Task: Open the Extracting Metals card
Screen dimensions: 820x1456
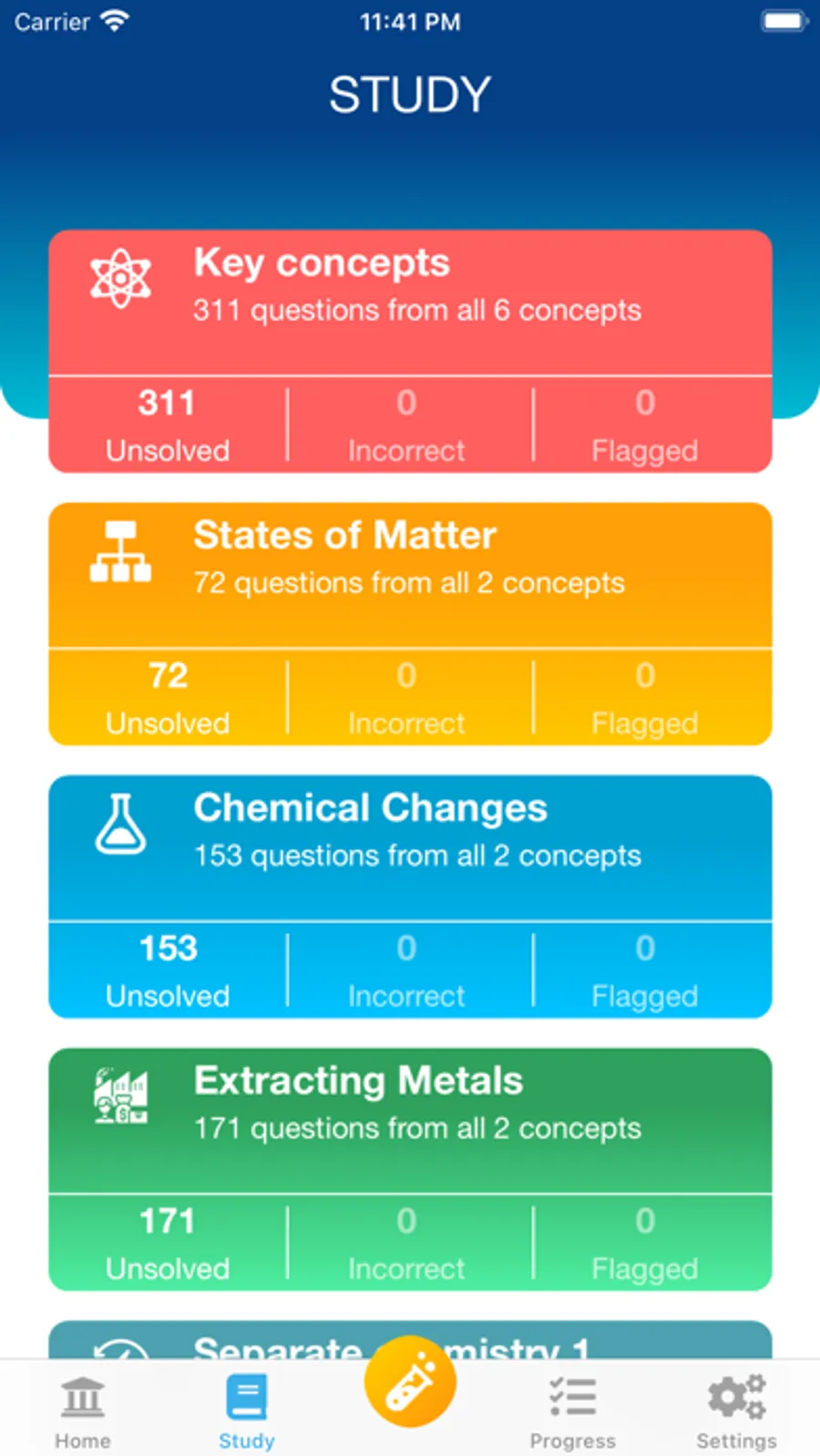Action: 410,1120
